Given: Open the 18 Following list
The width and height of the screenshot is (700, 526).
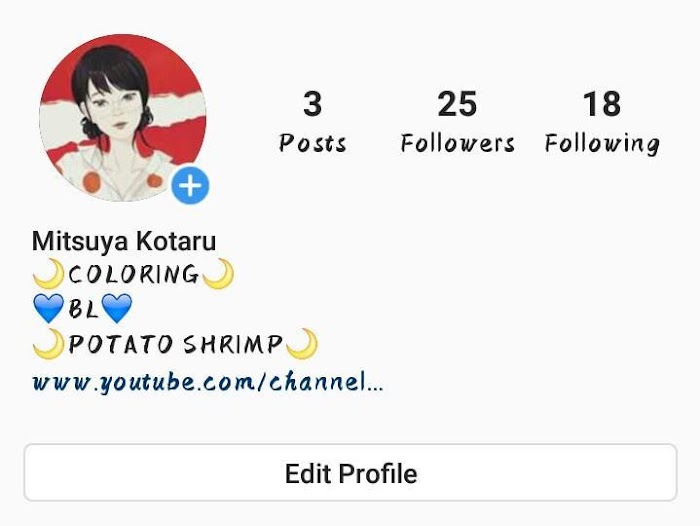Looking at the screenshot, I should 602,122.
